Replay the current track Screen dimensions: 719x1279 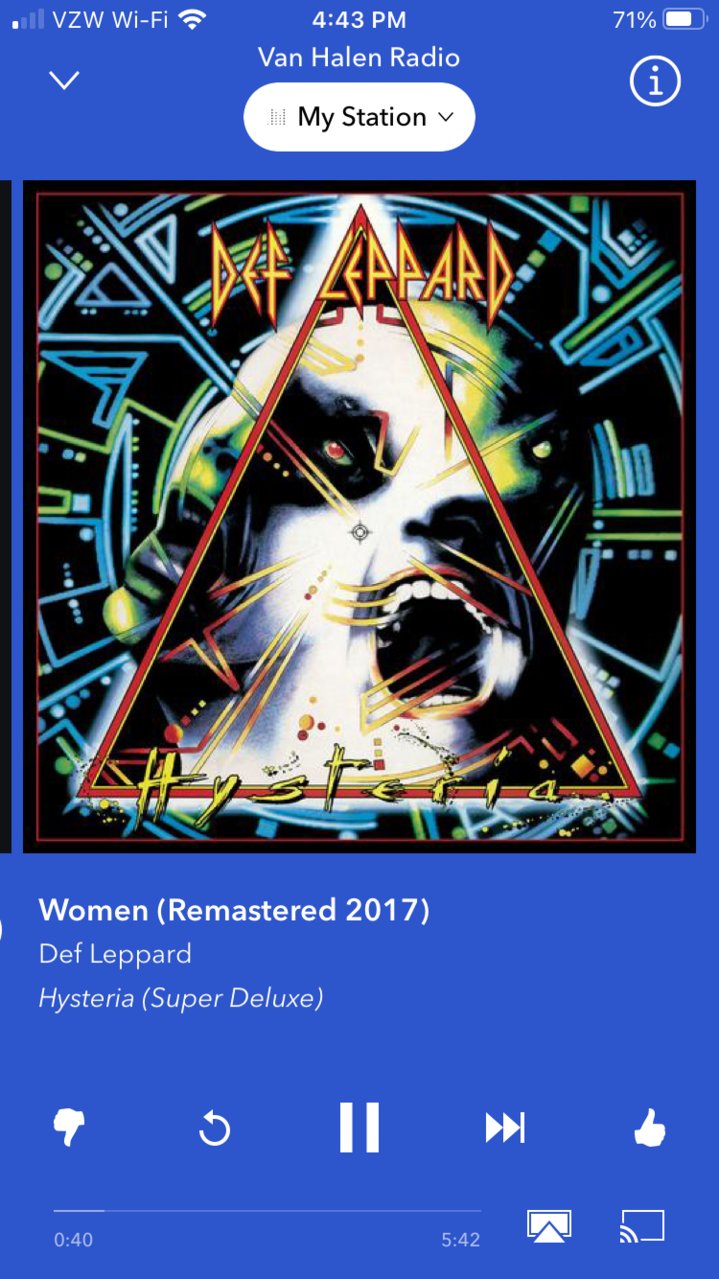[x=214, y=1129]
